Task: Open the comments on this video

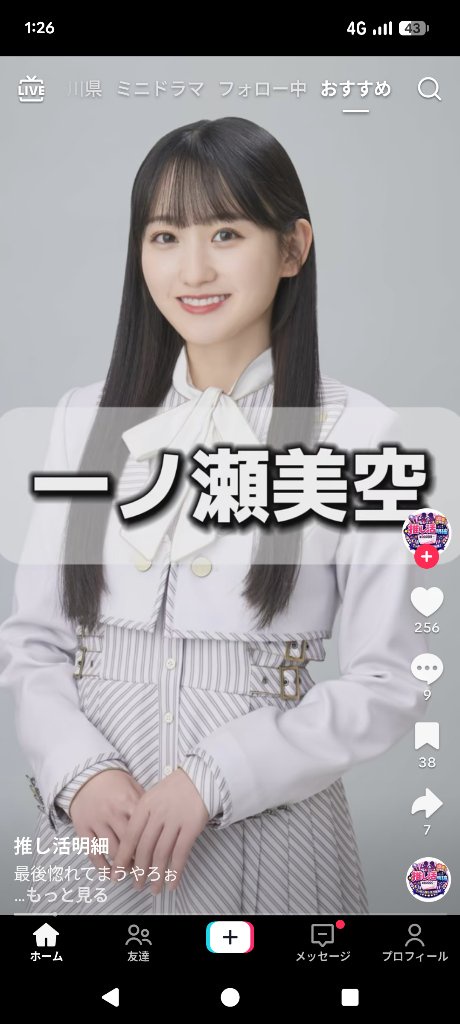Action: click(x=427, y=669)
